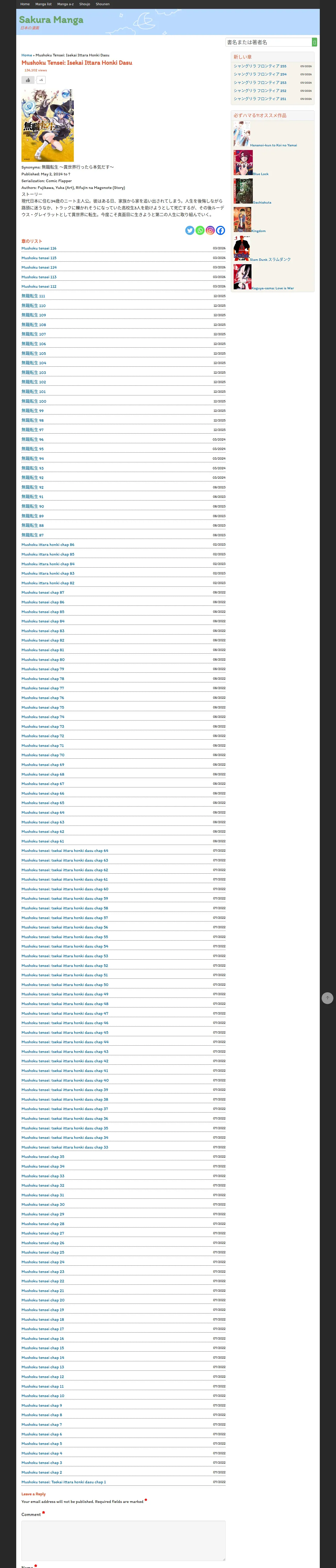Submit search with the green search button
The image size is (336, 1568).
[315, 42]
